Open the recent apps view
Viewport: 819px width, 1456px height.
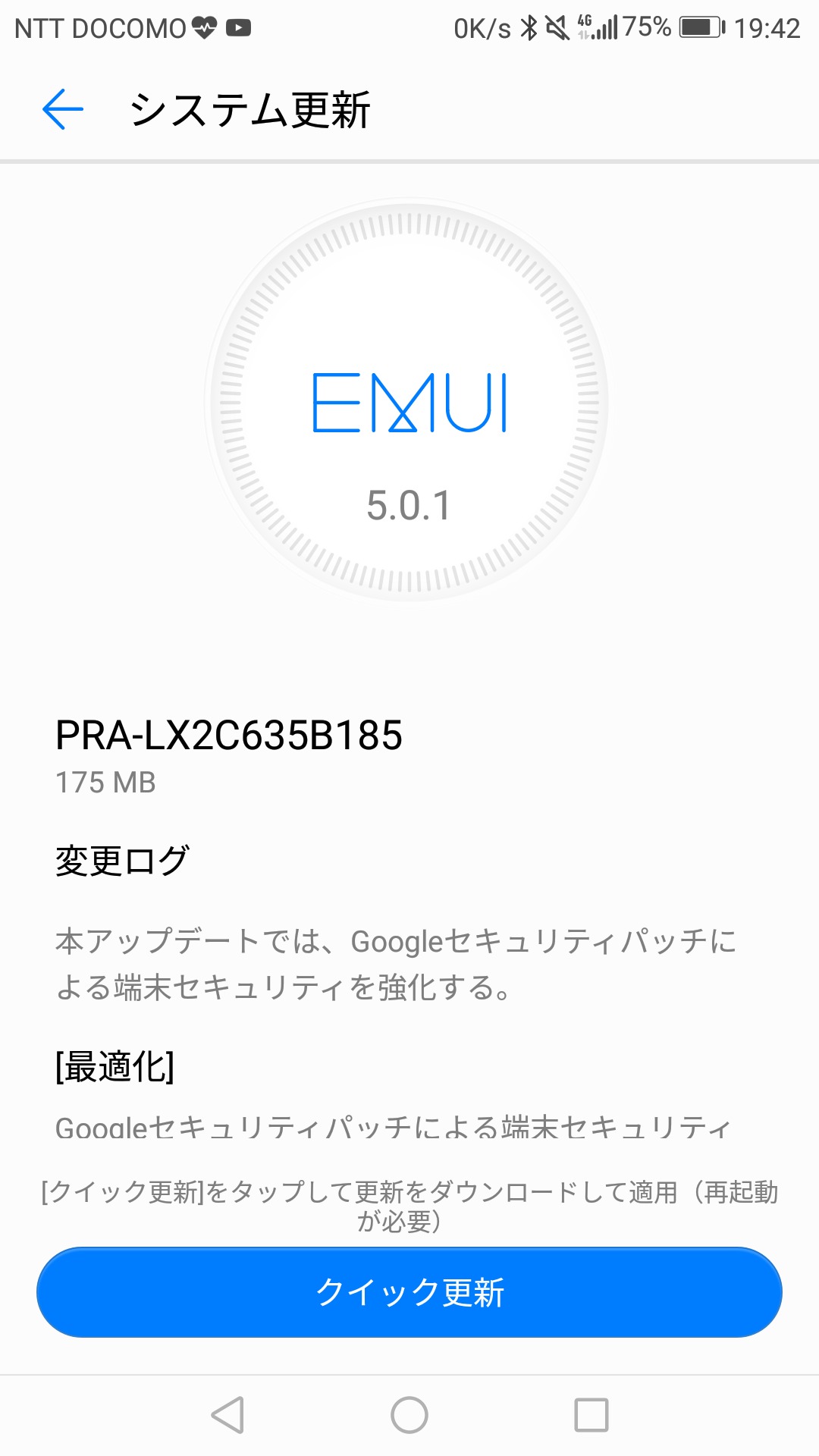(591, 1415)
